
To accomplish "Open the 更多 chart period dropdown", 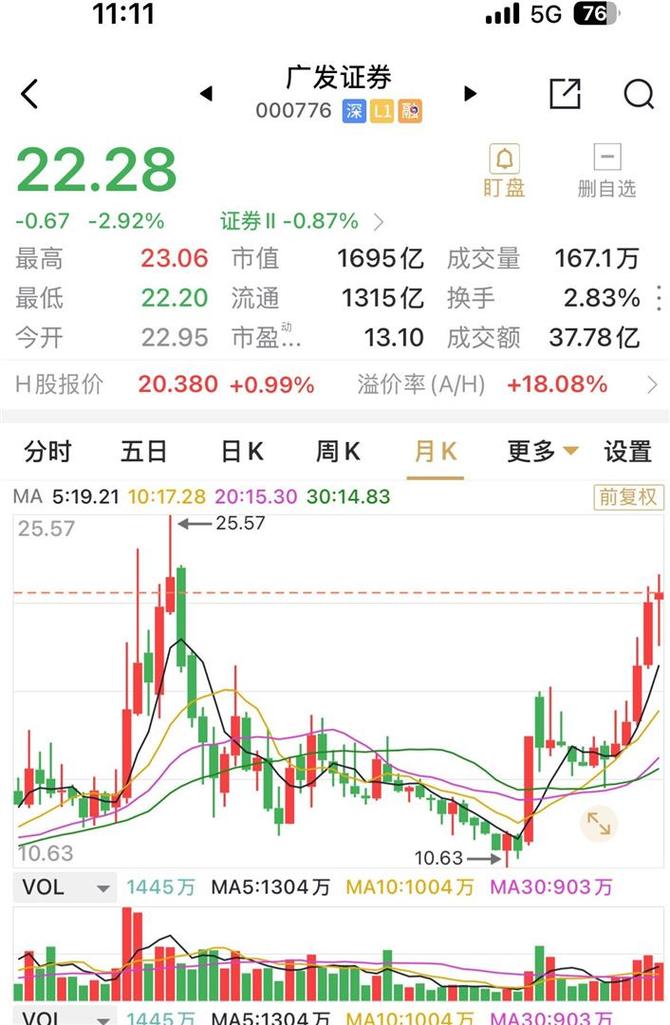I will [542, 452].
